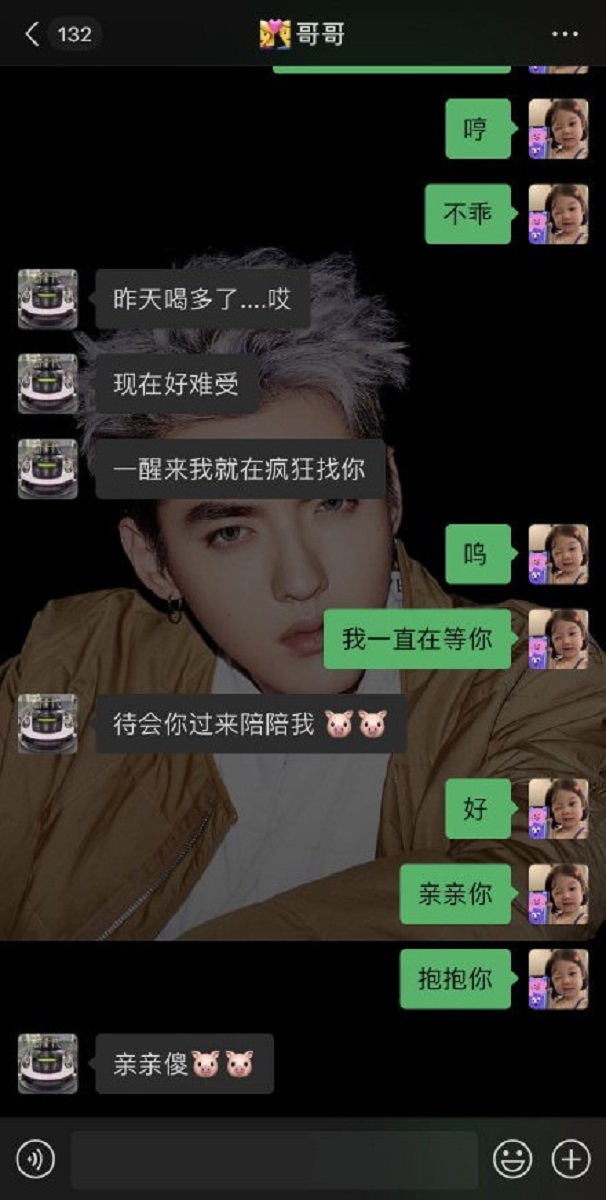Focus the message text field
Viewport: 606px width, 1200px height.
(274, 1159)
